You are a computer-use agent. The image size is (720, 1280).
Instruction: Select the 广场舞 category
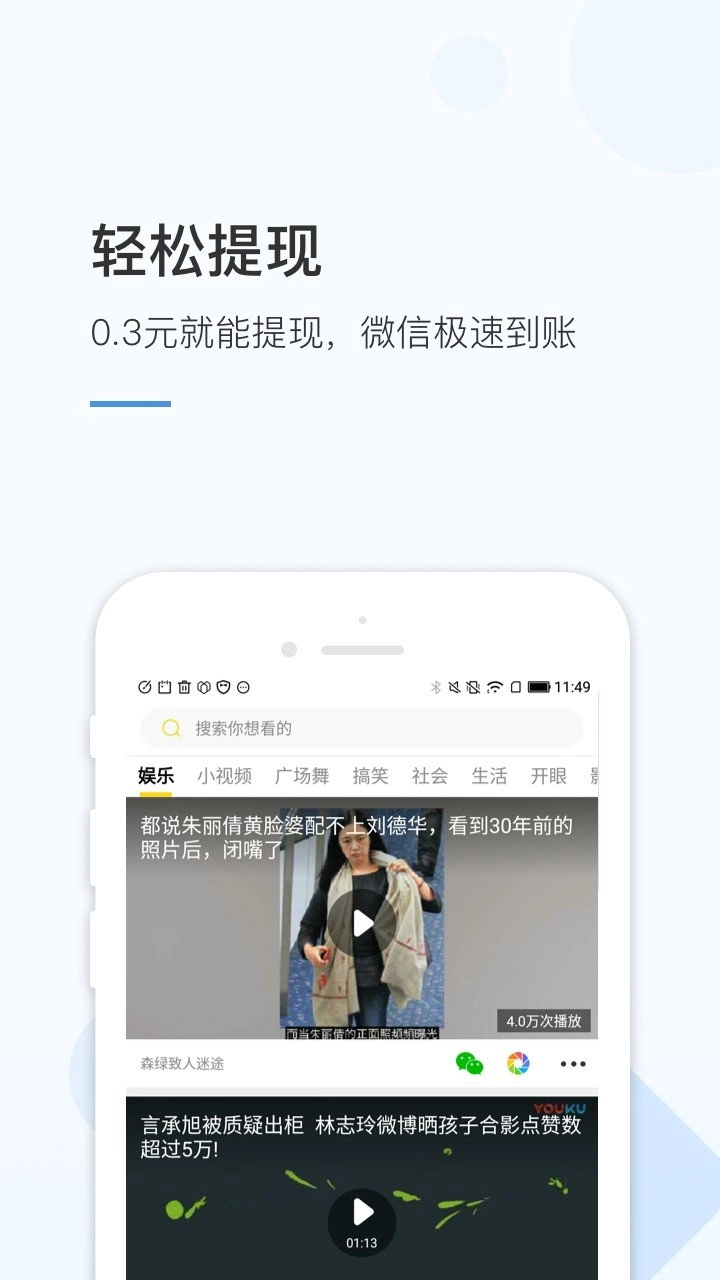pyautogui.click(x=305, y=775)
